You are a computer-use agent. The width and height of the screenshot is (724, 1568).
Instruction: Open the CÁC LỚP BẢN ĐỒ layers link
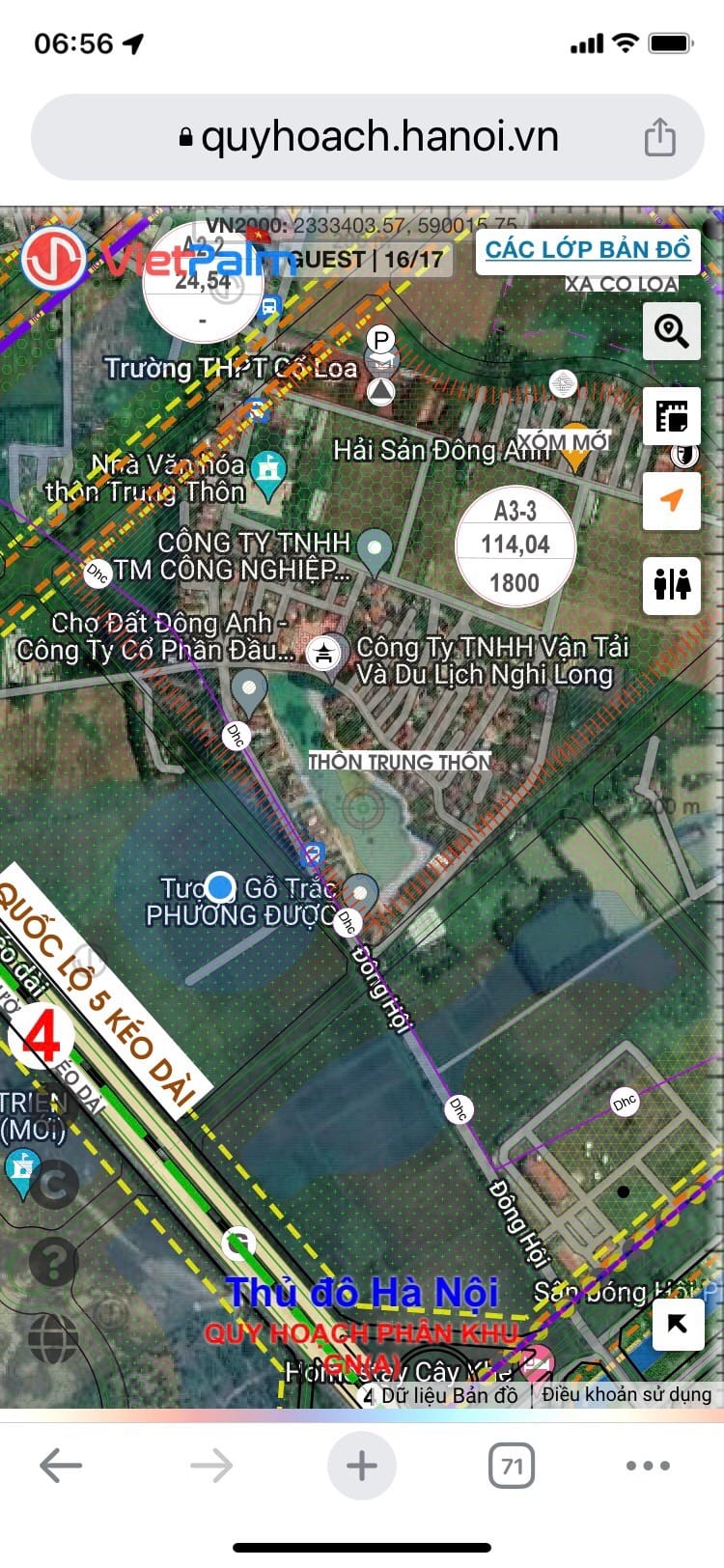[x=587, y=250]
